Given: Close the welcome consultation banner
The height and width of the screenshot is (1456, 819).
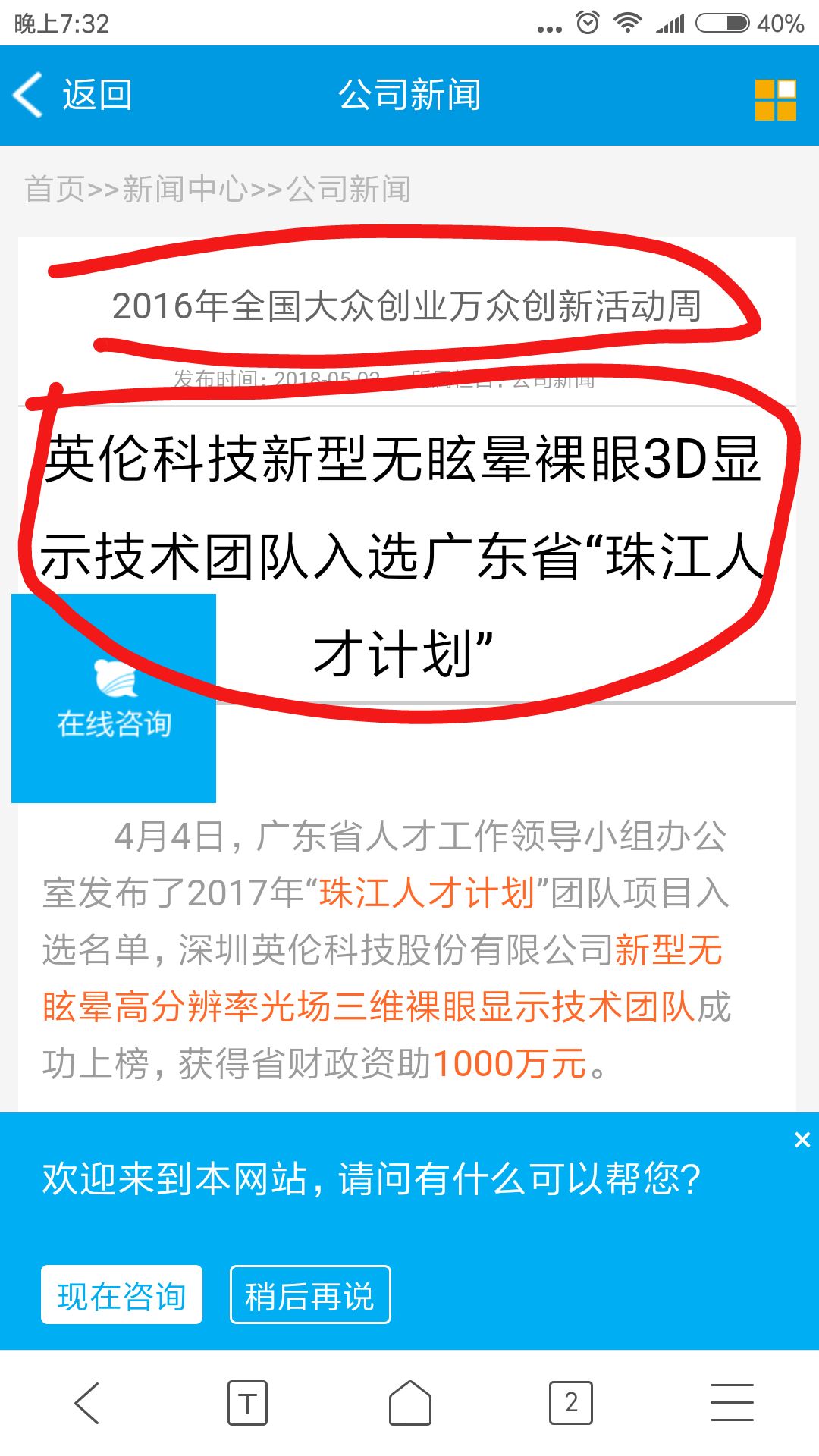Looking at the screenshot, I should pyautogui.click(x=802, y=1140).
